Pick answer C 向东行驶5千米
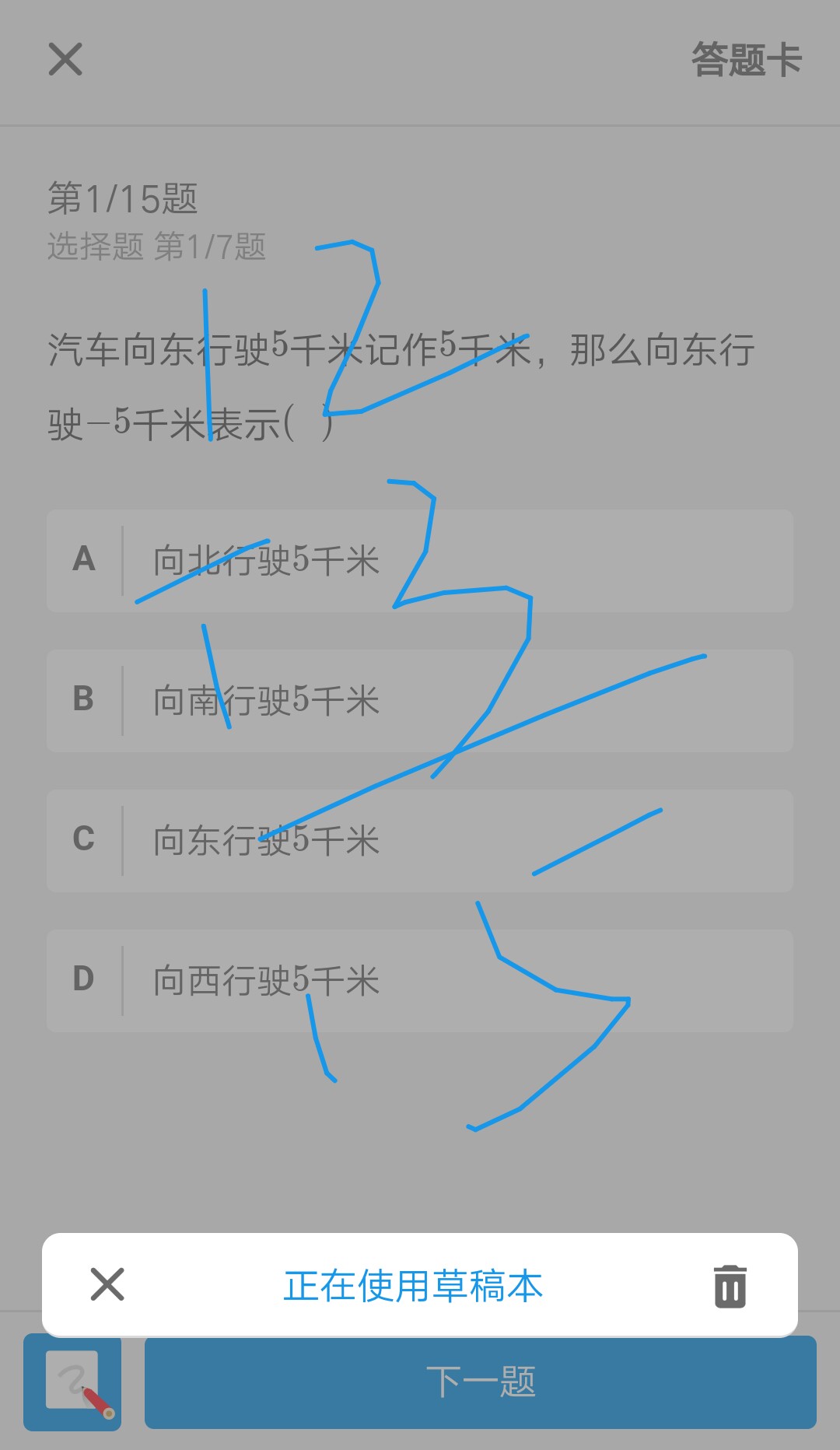This screenshot has width=840, height=1450. 420,841
